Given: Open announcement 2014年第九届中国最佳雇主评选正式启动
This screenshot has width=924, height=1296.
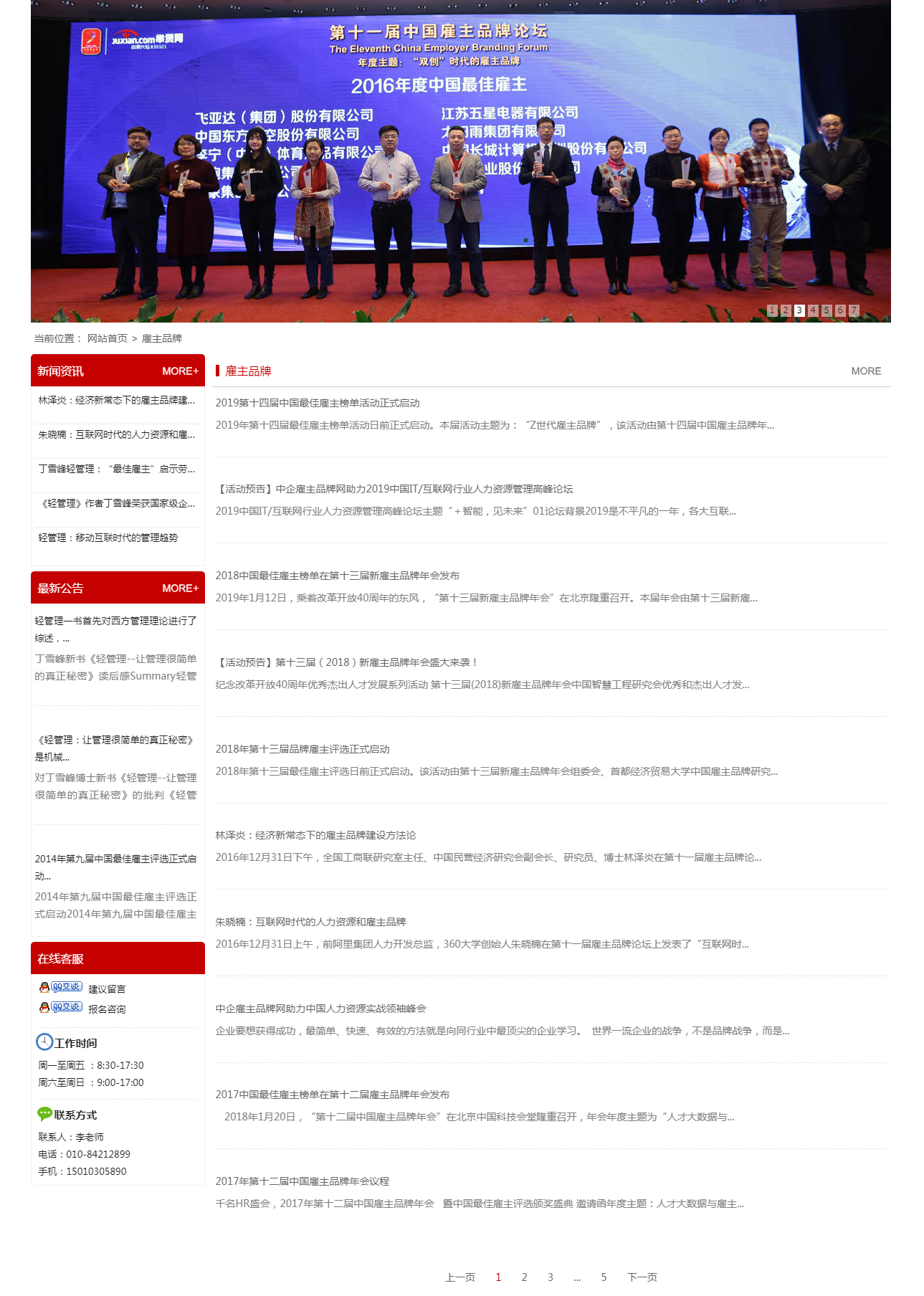Looking at the screenshot, I should click(x=115, y=859).
